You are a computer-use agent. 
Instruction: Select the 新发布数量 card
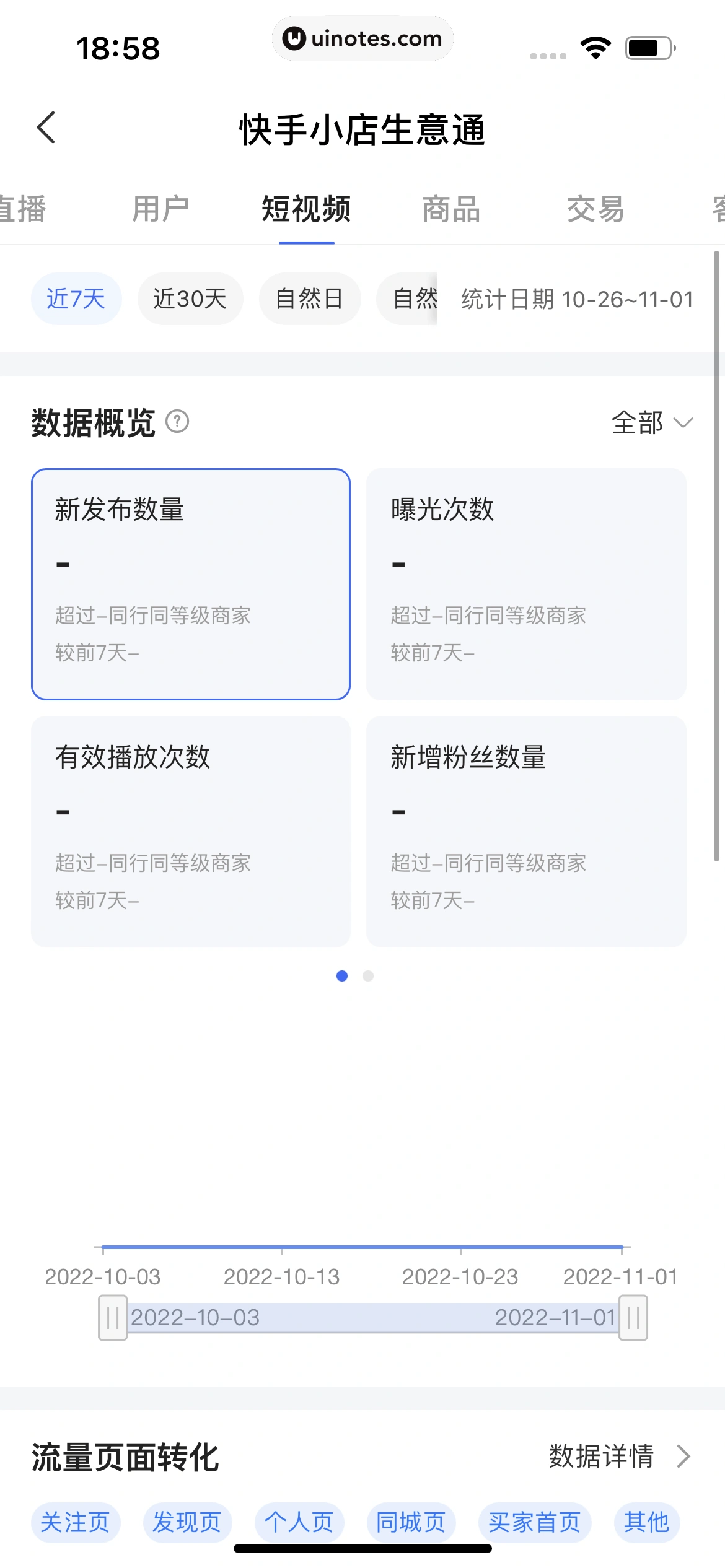click(191, 584)
